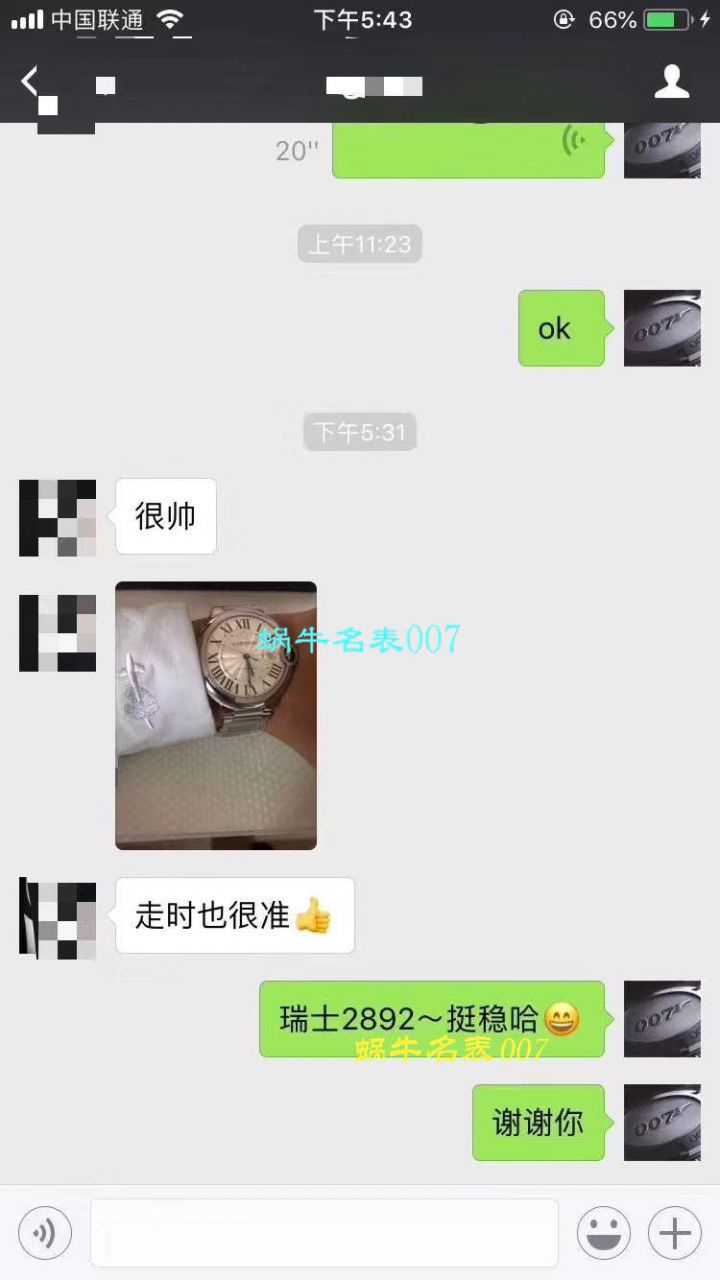Tap the back arrow to exit the chat
The height and width of the screenshot is (1280, 720).
pyautogui.click(x=30, y=80)
